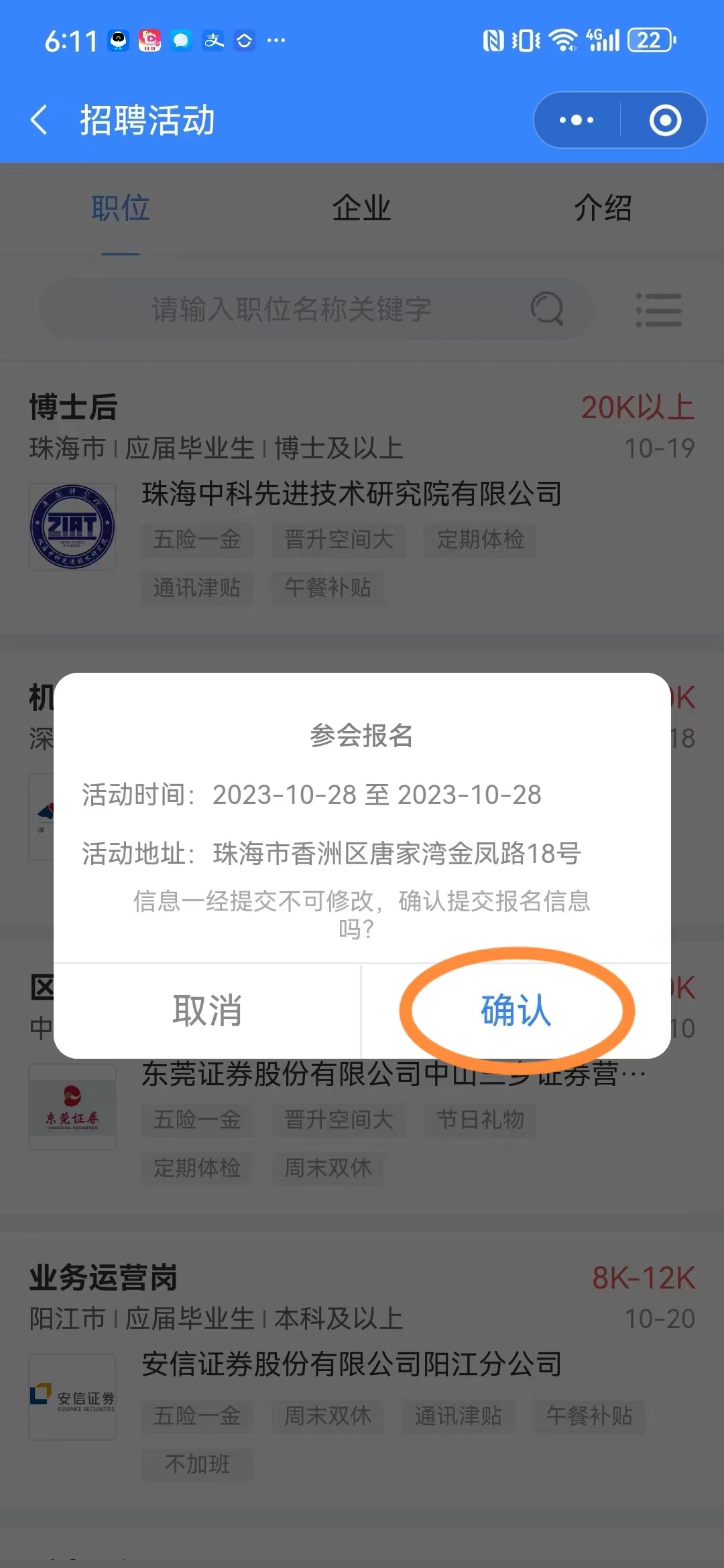Viewport: 724px width, 1568px height.
Task: Switch to the 介绍 tab
Action: pos(602,208)
